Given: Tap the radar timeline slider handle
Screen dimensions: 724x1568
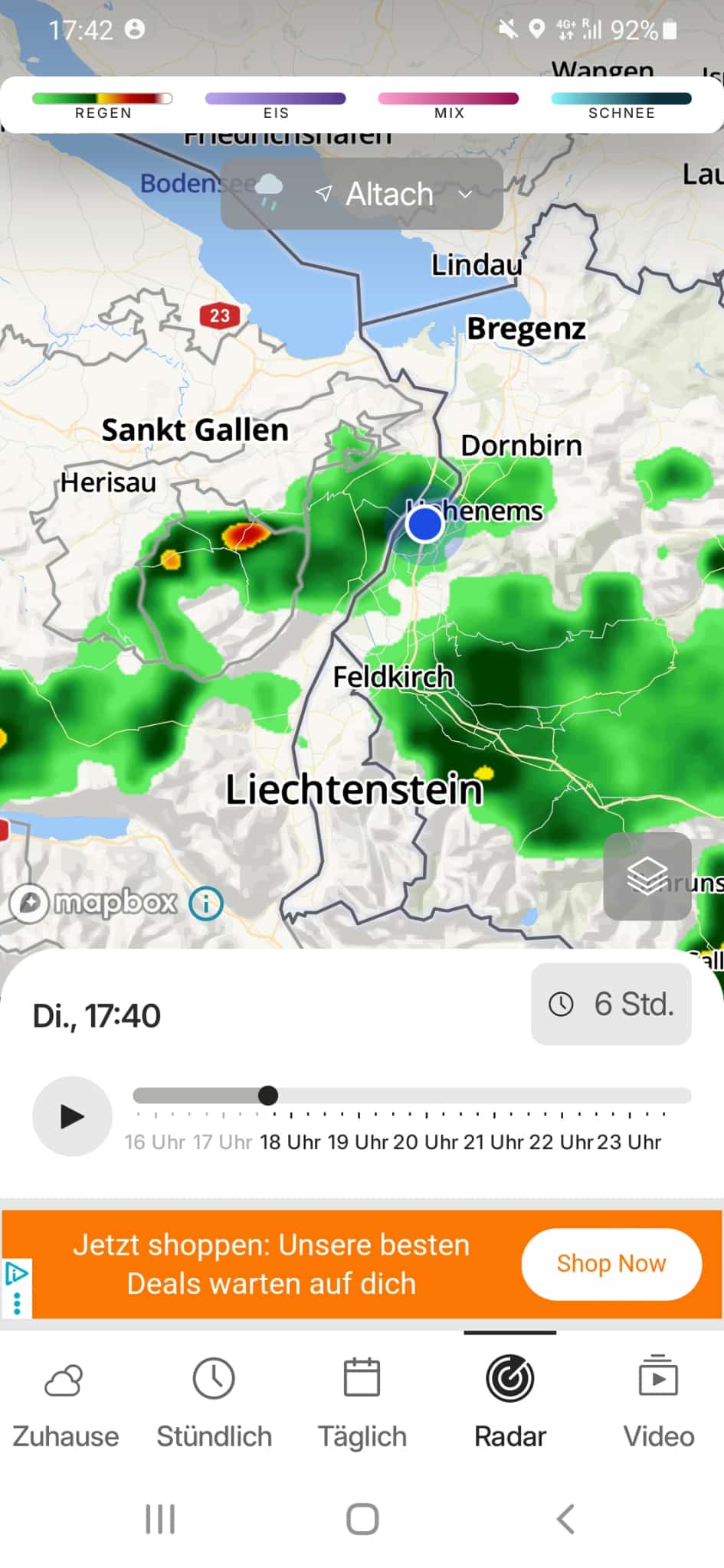Looking at the screenshot, I should 268,1096.
